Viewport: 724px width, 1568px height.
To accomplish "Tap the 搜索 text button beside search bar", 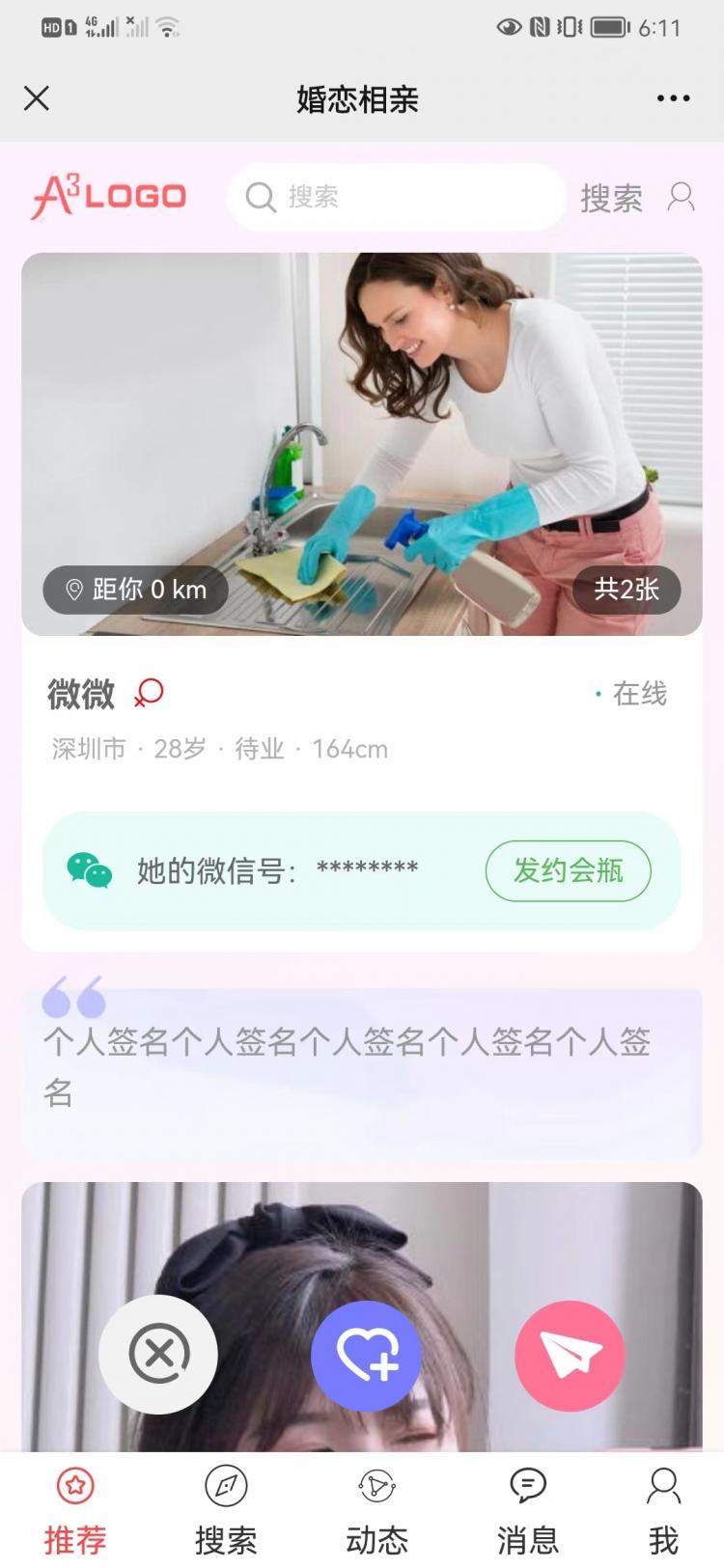I will point(611,198).
